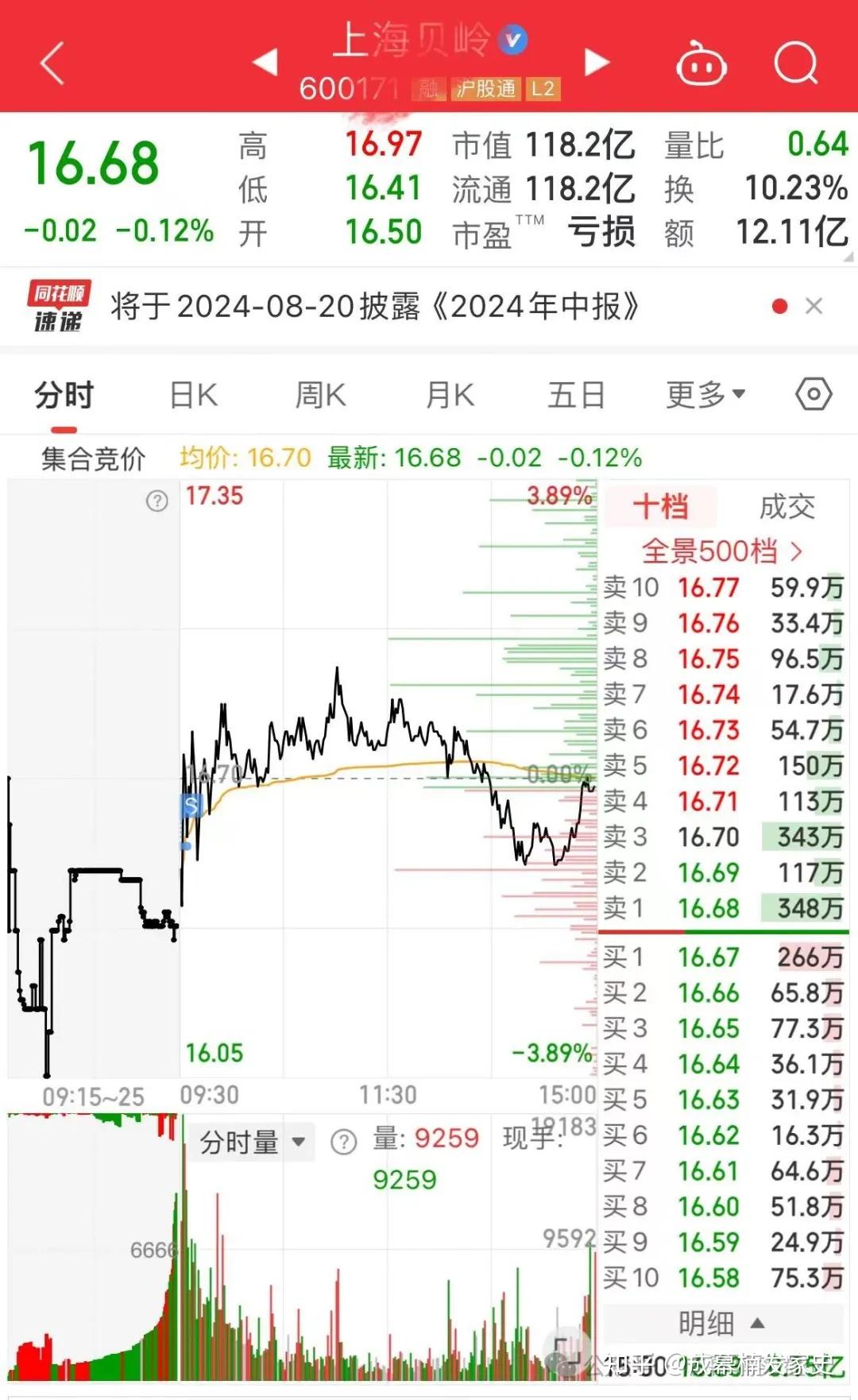This screenshot has height=1400, width=858.
Task: Switch to the 五日 tab
Action: tap(577, 395)
